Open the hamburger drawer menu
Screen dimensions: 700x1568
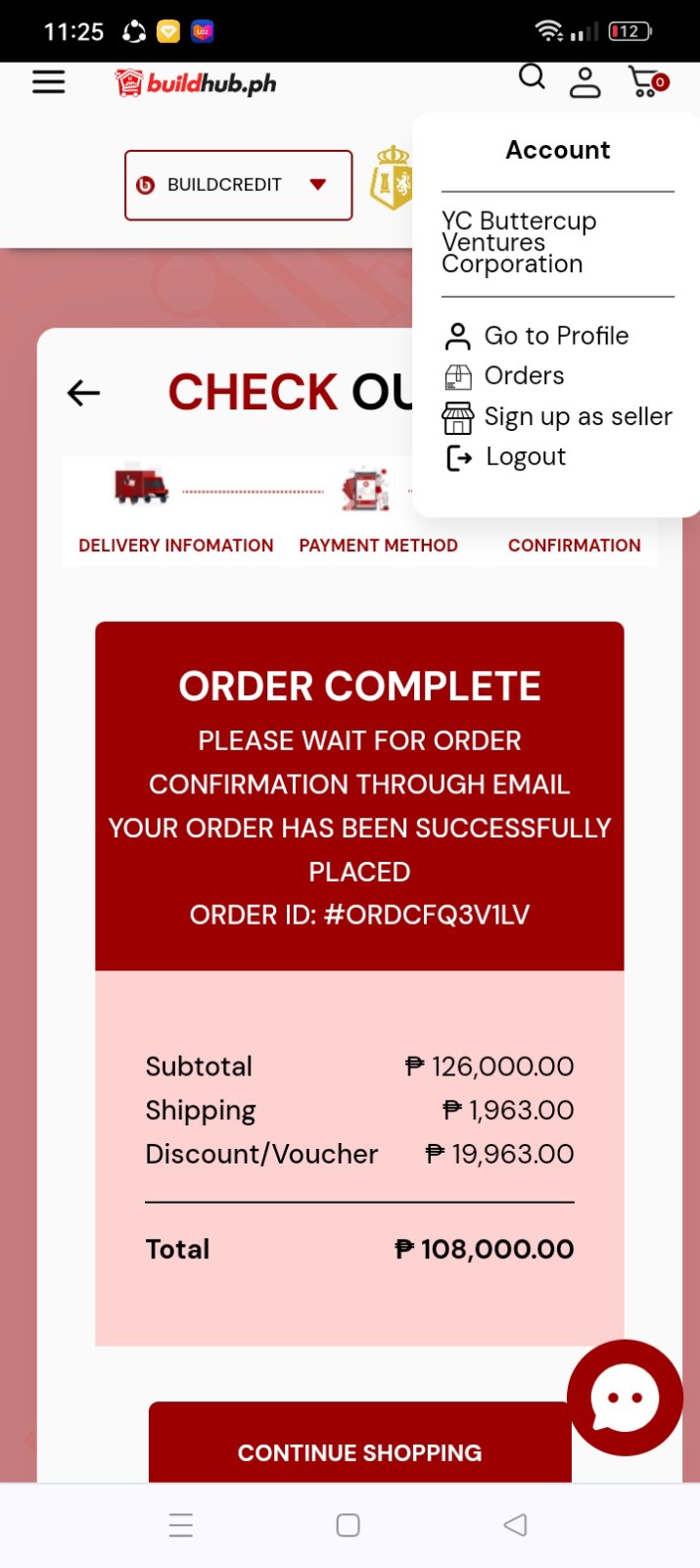pos(49,82)
